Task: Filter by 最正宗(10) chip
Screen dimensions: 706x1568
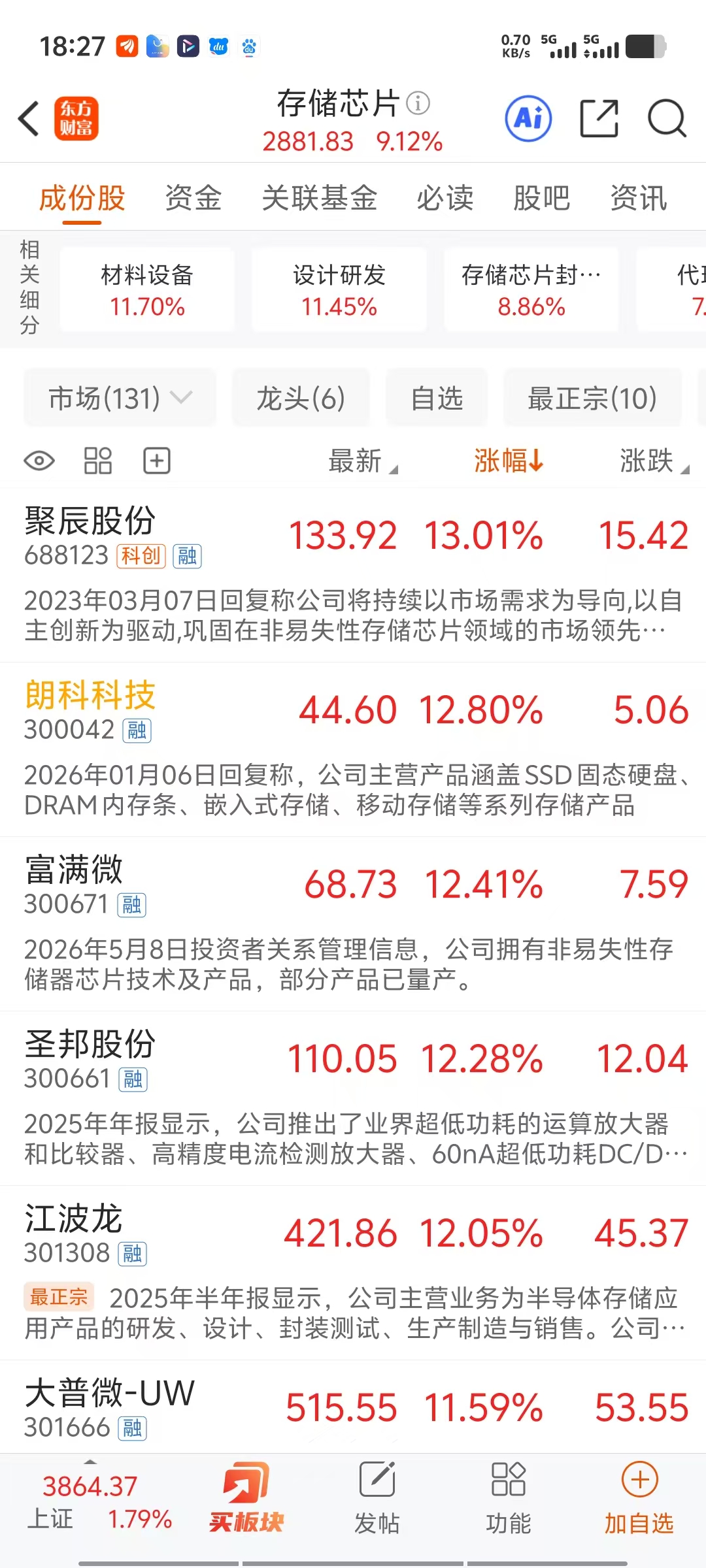Action: (592, 398)
